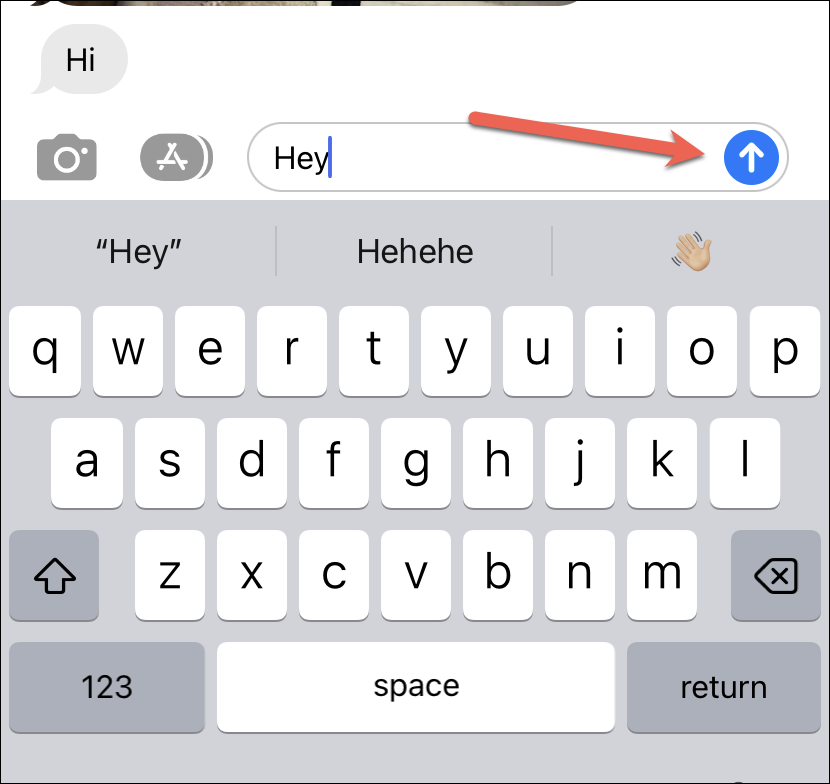This screenshot has width=830, height=784.
Task: Open the App Store apps drawer
Action: point(176,157)
